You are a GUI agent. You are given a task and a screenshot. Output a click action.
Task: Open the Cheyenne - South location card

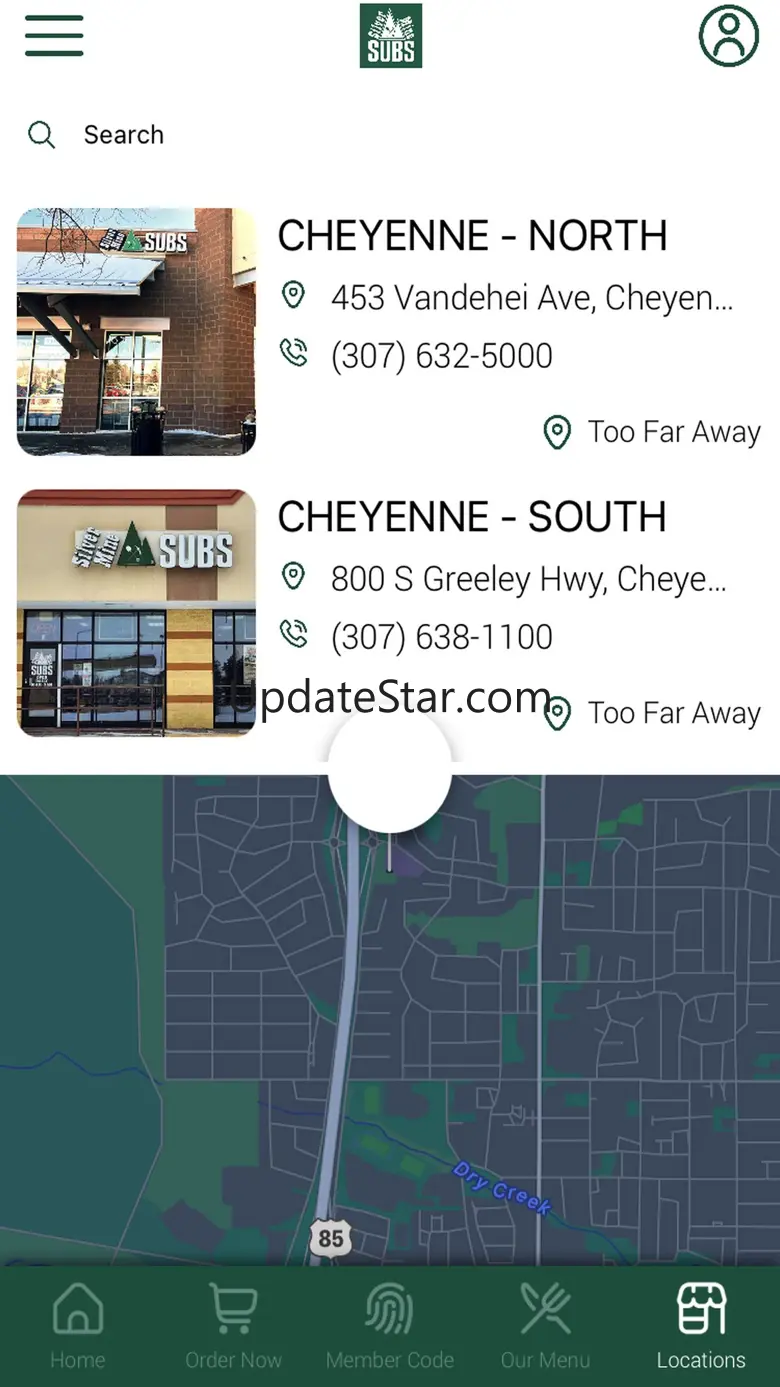point(390,613)
